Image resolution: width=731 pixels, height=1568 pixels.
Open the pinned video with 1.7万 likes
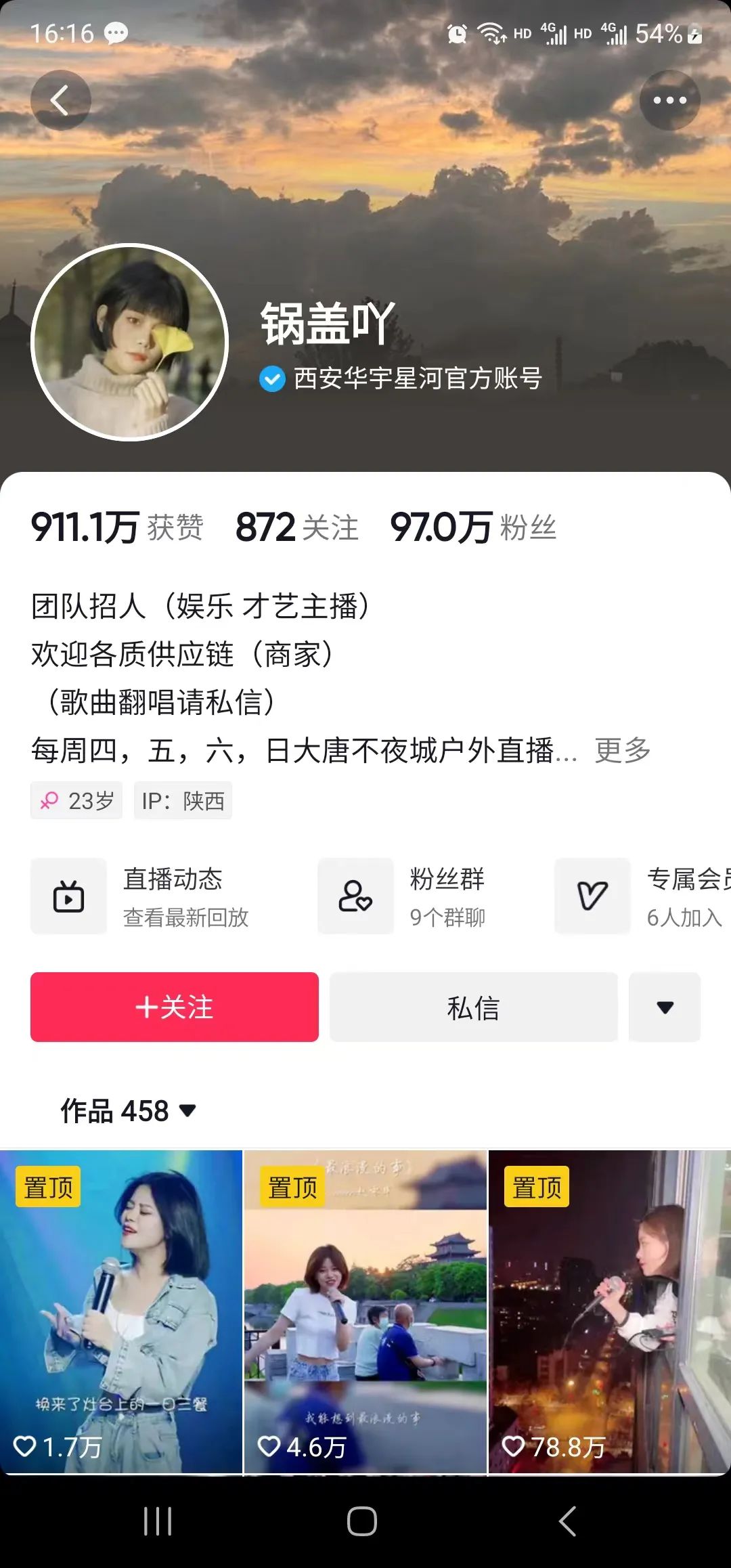coord(121,1311)
